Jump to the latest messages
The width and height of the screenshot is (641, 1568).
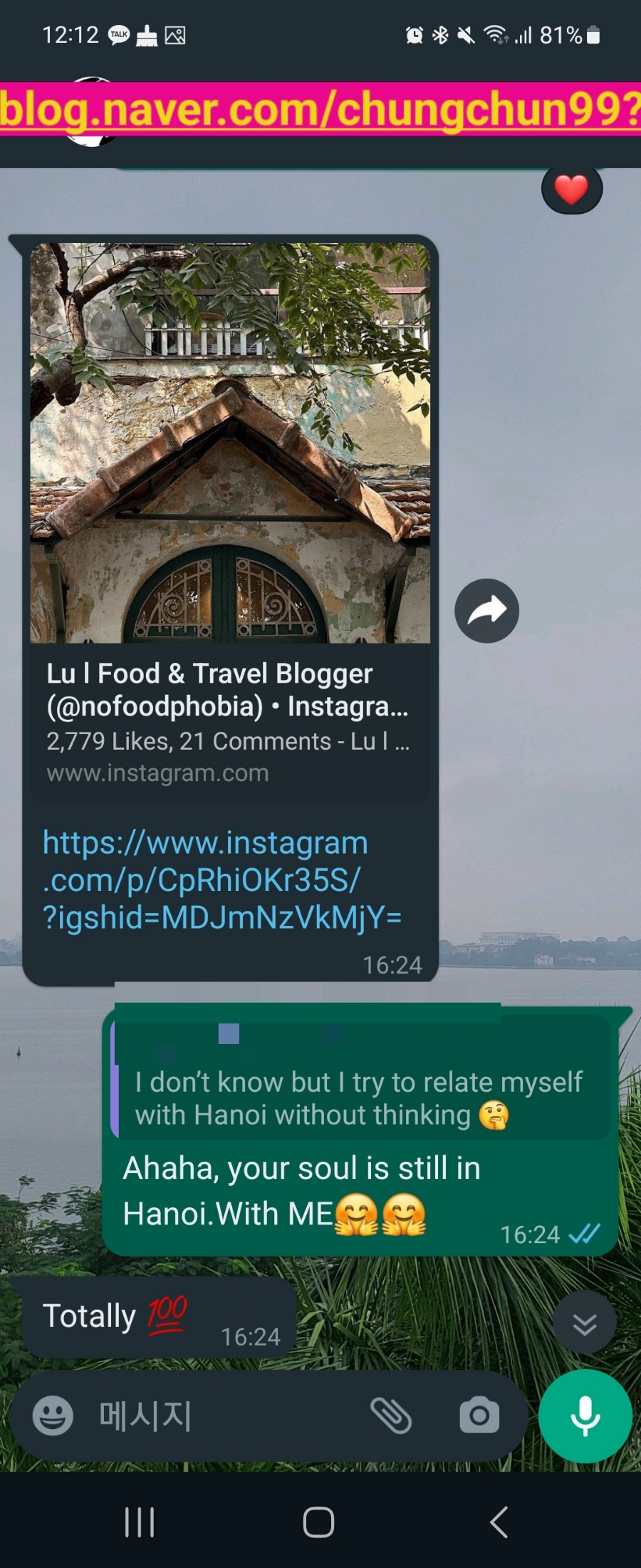[584, 1324]
